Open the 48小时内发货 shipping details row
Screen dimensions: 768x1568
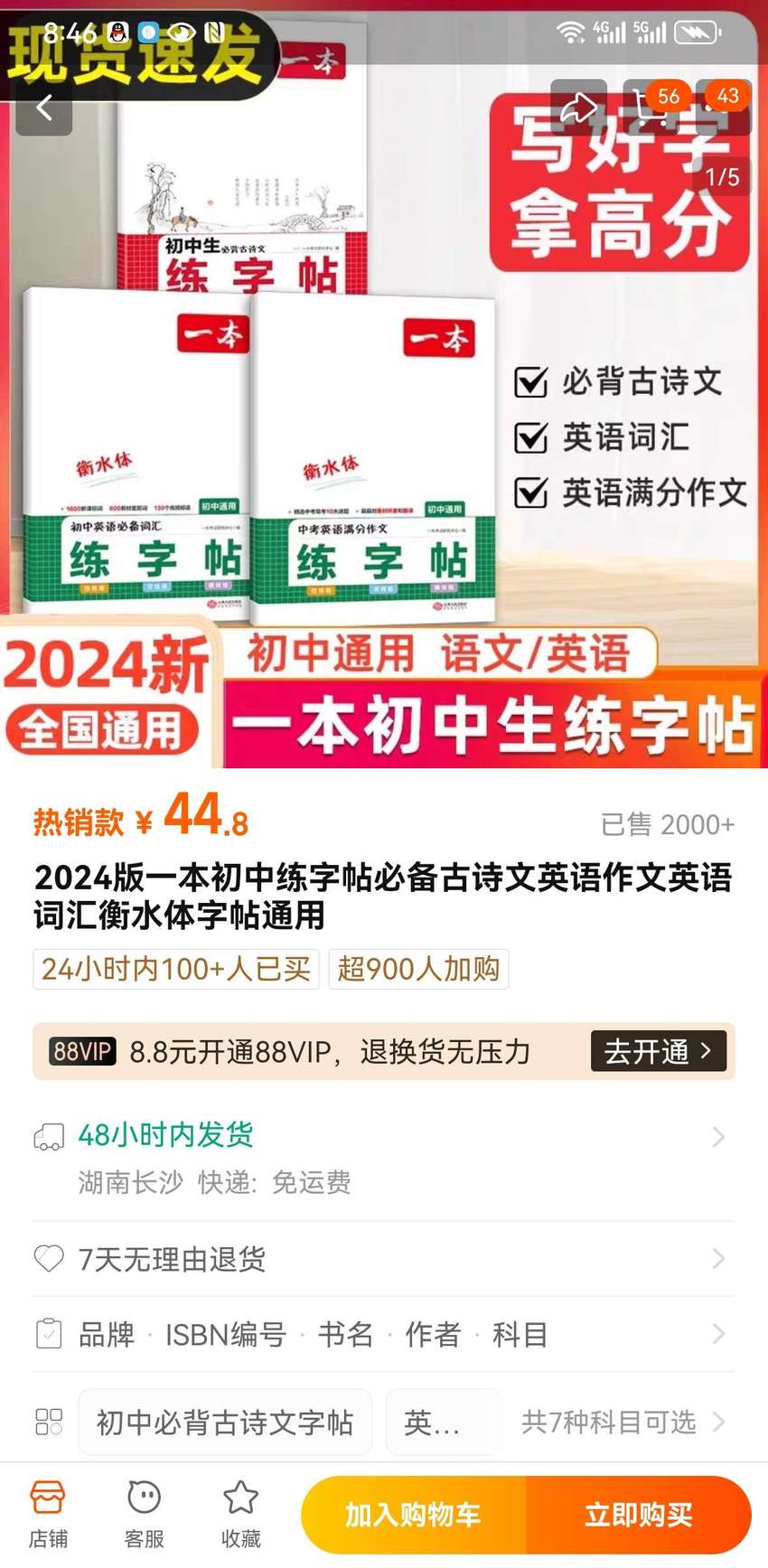click(384, 1157)
